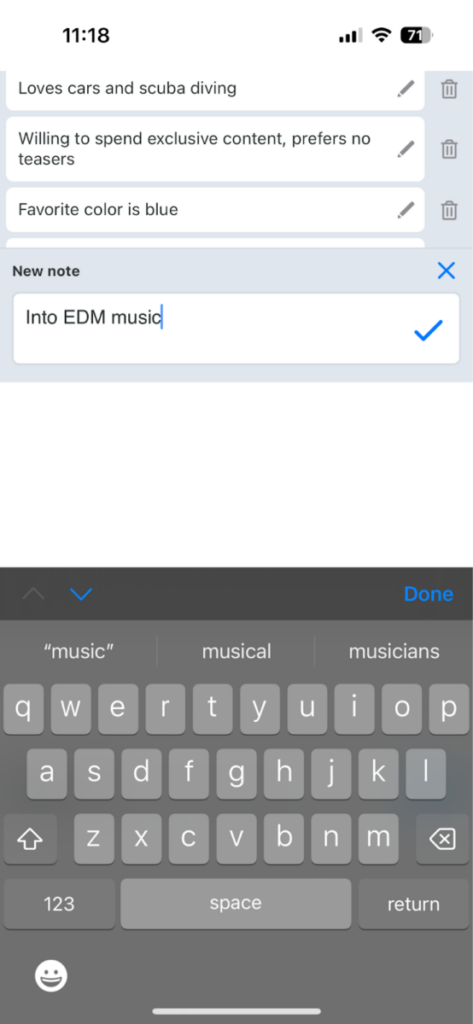The height and width of the screenshot is (1024, 473).
Task: Close the New note panel
Action: (x=446, y=270)
